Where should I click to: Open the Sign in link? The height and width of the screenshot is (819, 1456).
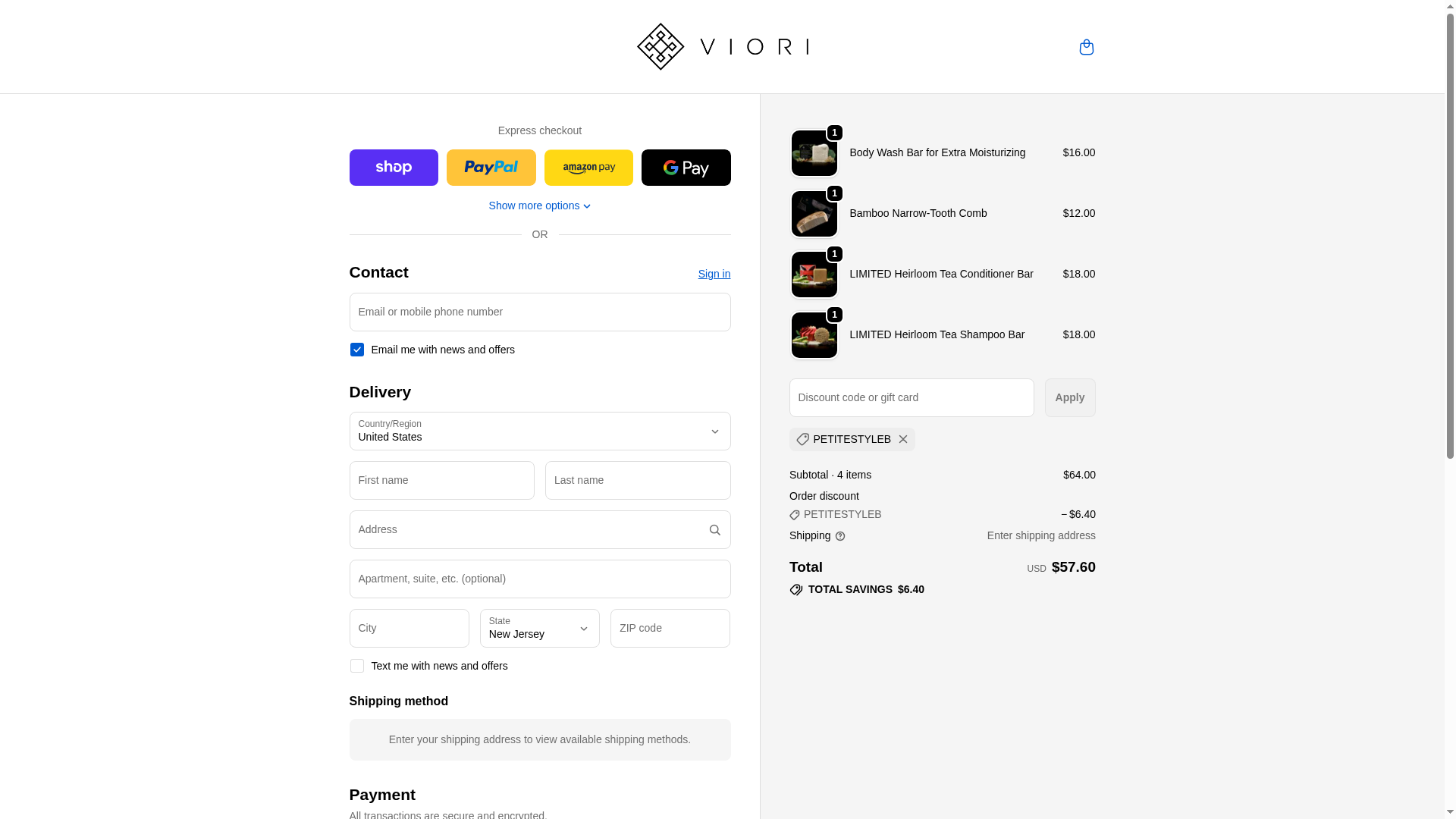coord(714,274)
